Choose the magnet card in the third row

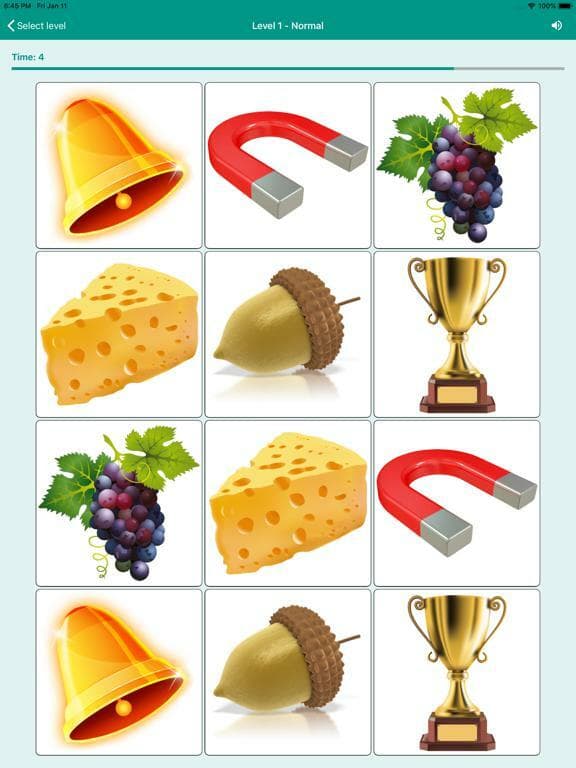(x=457, y=504)
